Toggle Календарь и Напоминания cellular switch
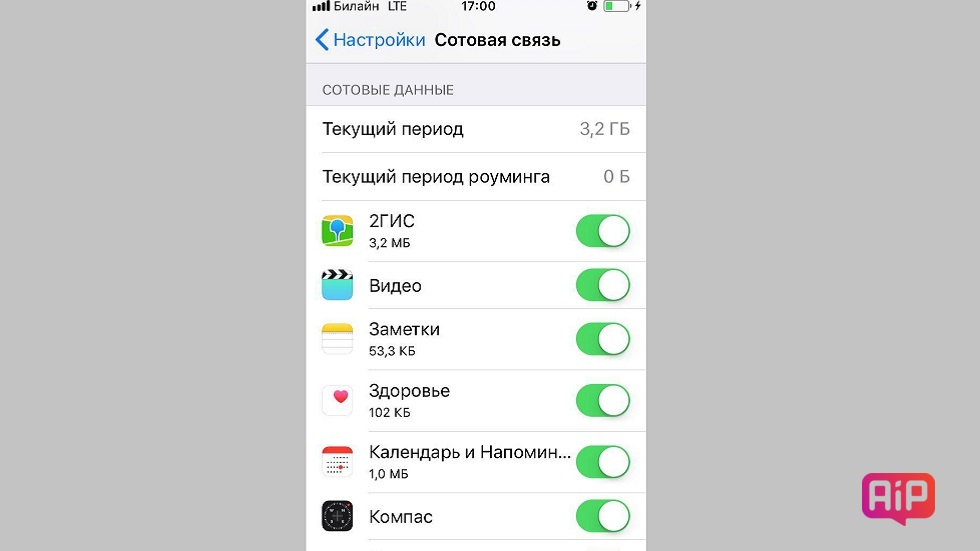 coord(603,462)
